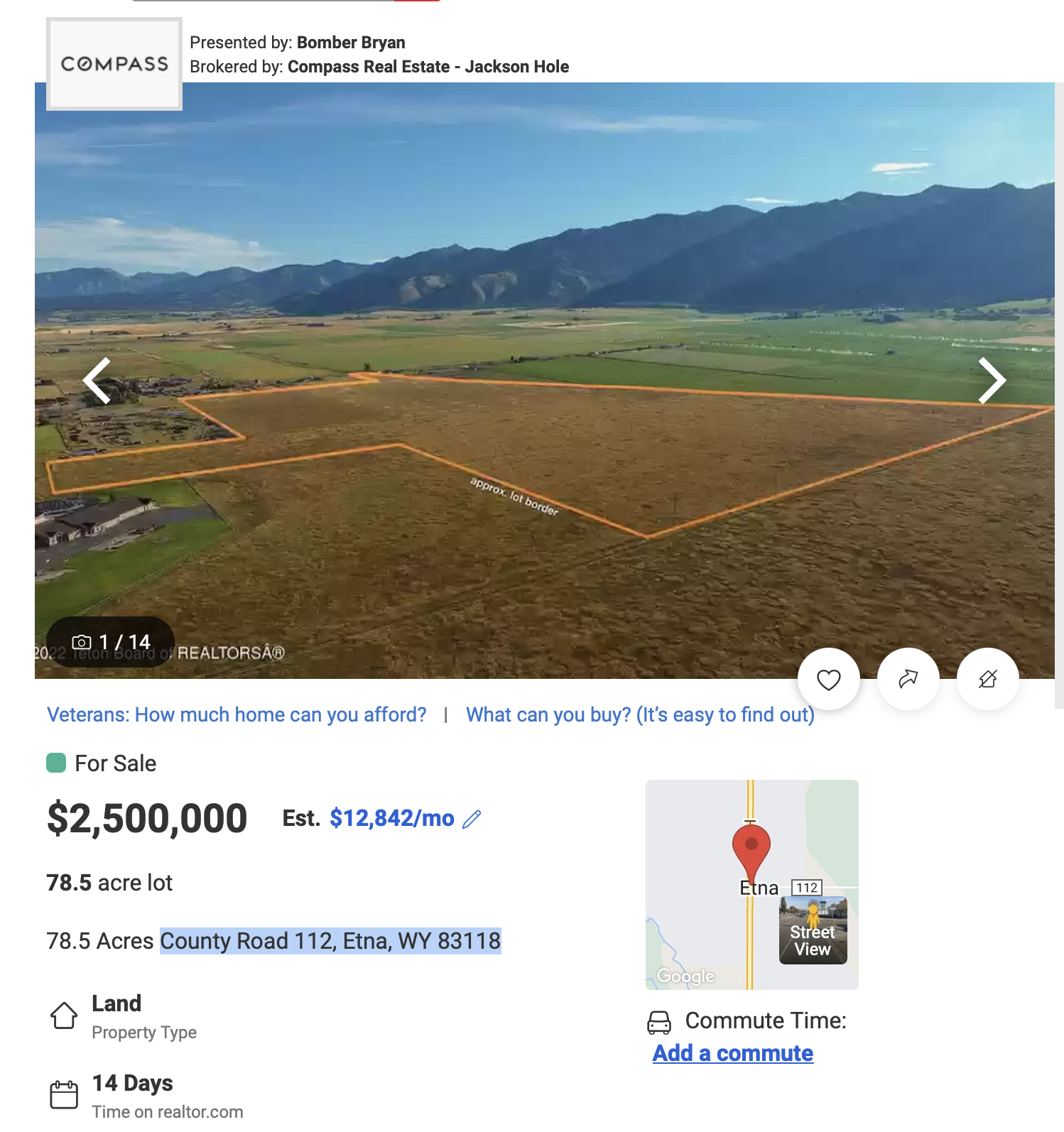Hide this listing with the crossed-house icon

point(987,680)
